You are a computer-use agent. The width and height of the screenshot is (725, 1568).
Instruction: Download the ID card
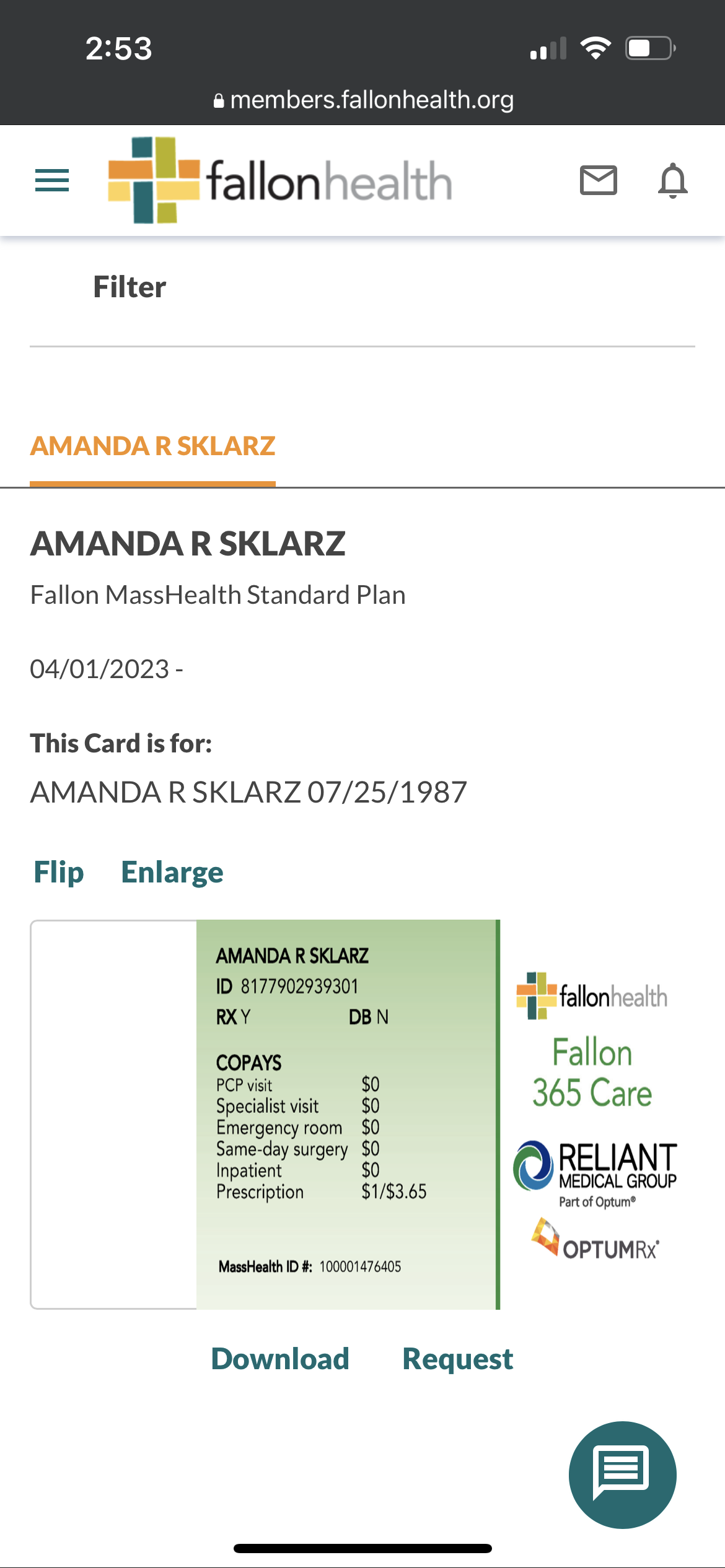[280, 1359]
